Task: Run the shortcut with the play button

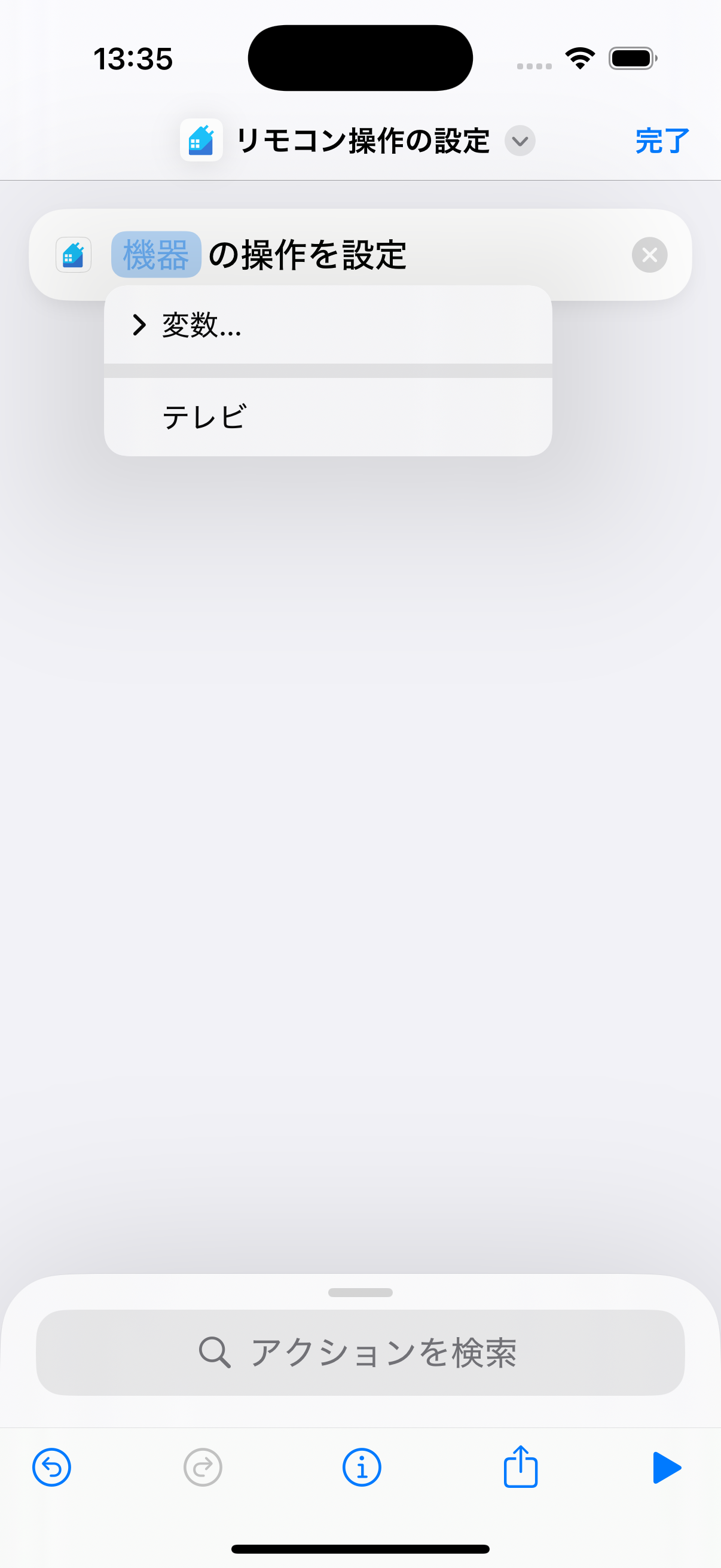Action: tap(666, 1468)
